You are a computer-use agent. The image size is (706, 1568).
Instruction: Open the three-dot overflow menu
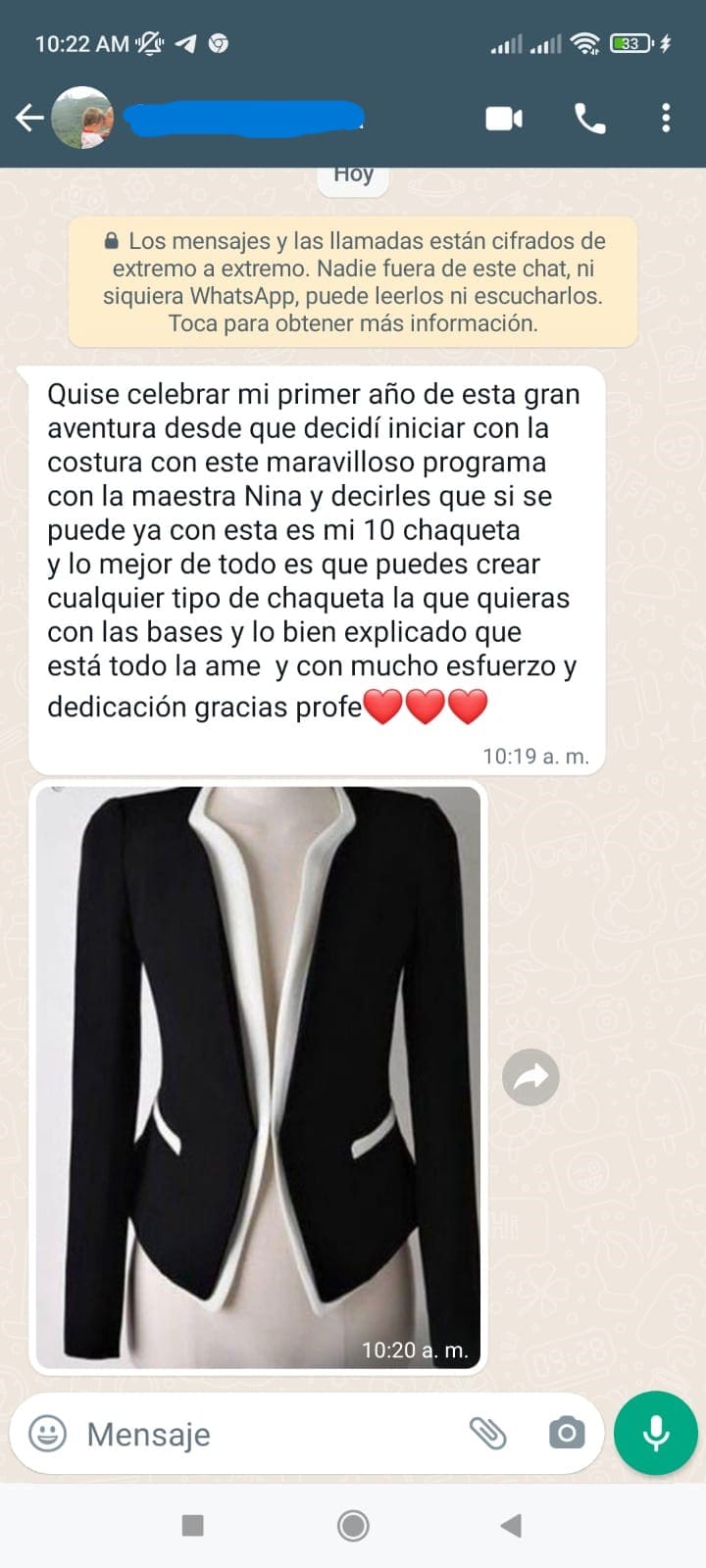coord(666,119)
